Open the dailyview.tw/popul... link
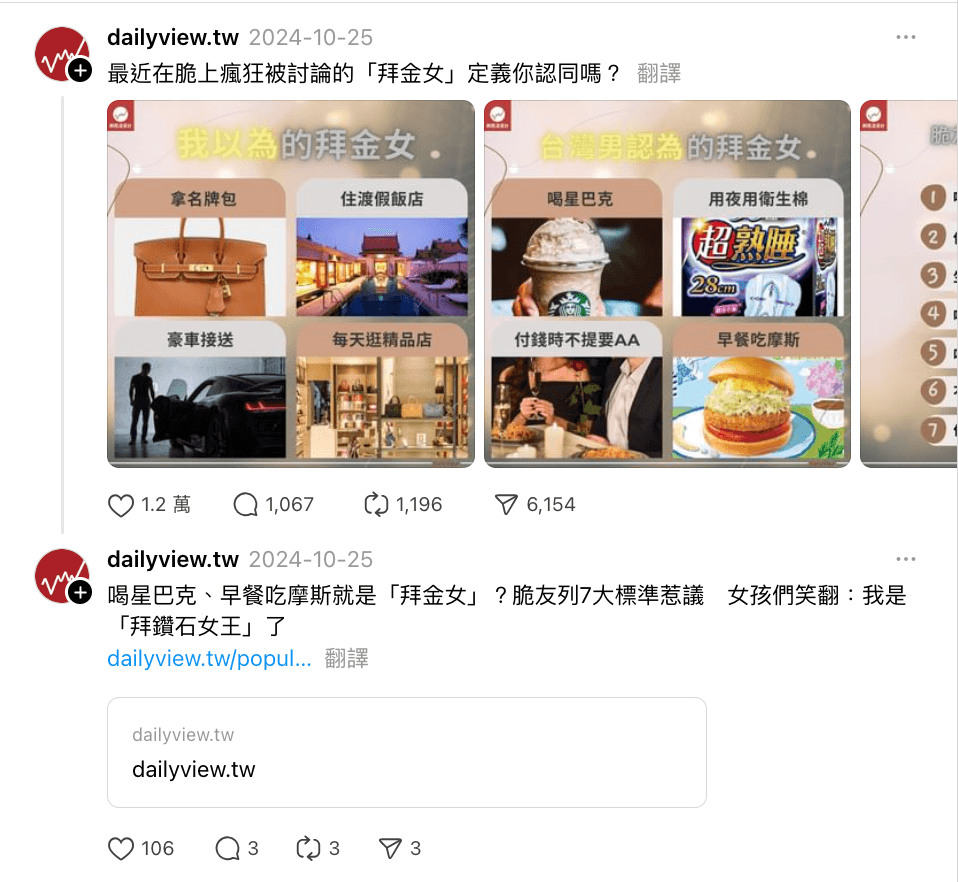This screenshot has width=958, height=882. (209, 659)
